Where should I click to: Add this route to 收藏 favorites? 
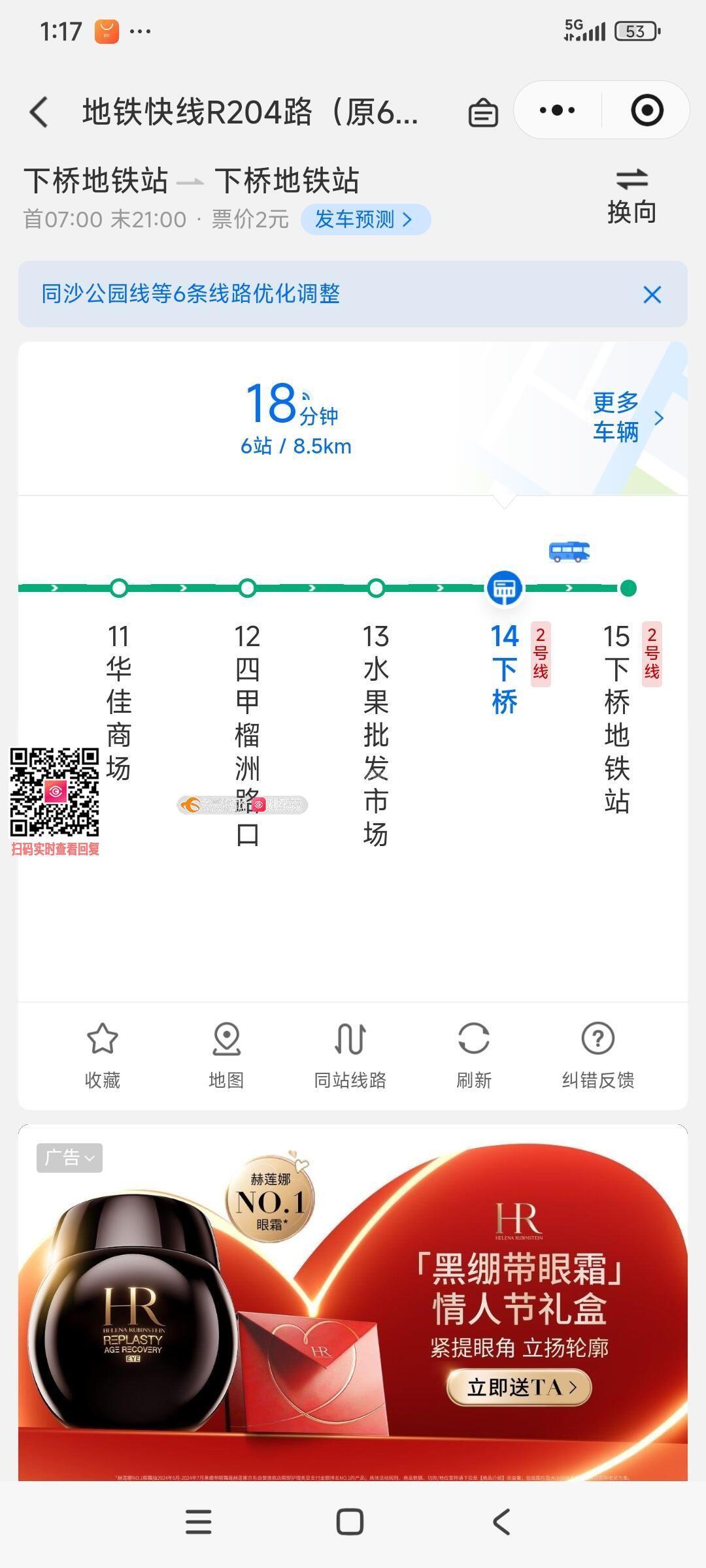point(103,1052)
